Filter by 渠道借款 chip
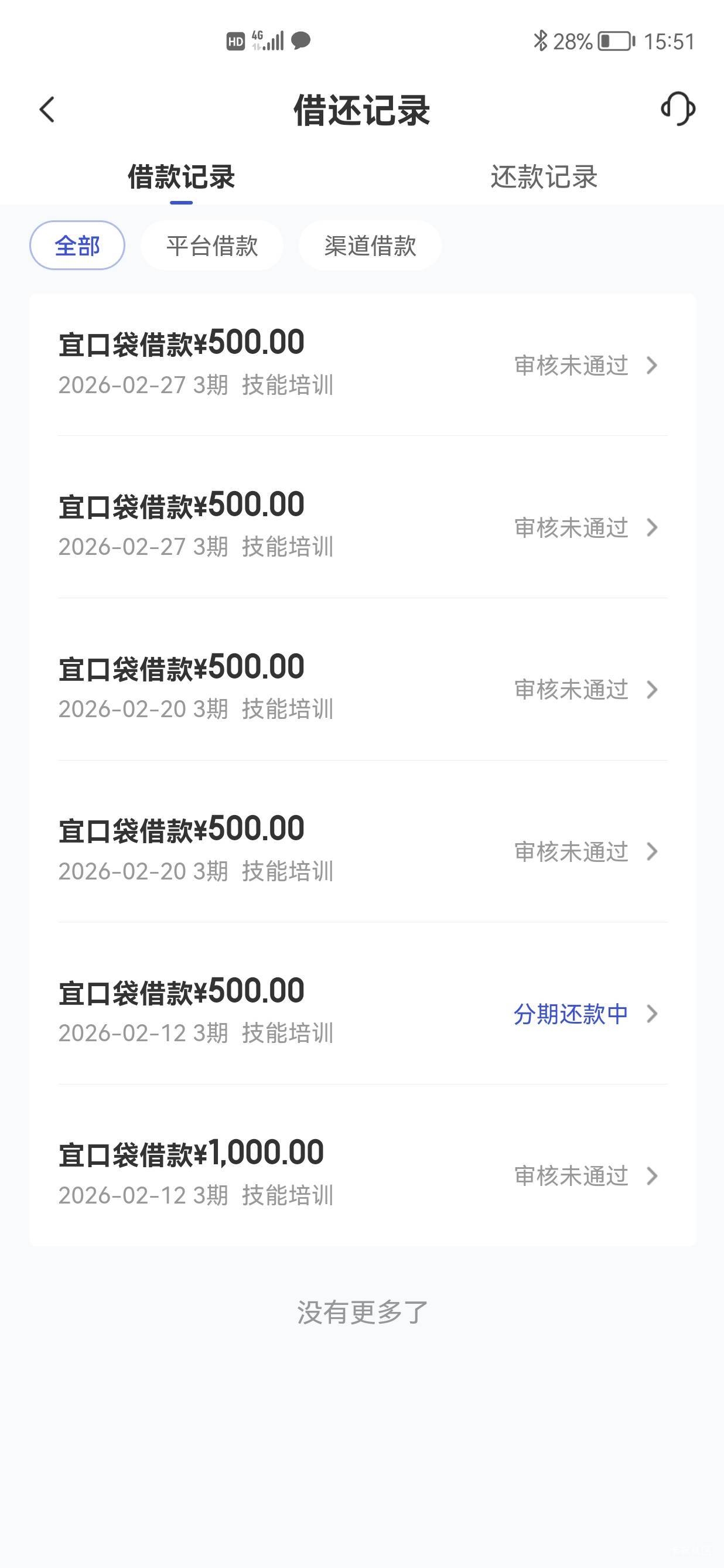Viewport: 724px width, 1568px height. pyautogui.click(x=370, y=246)
